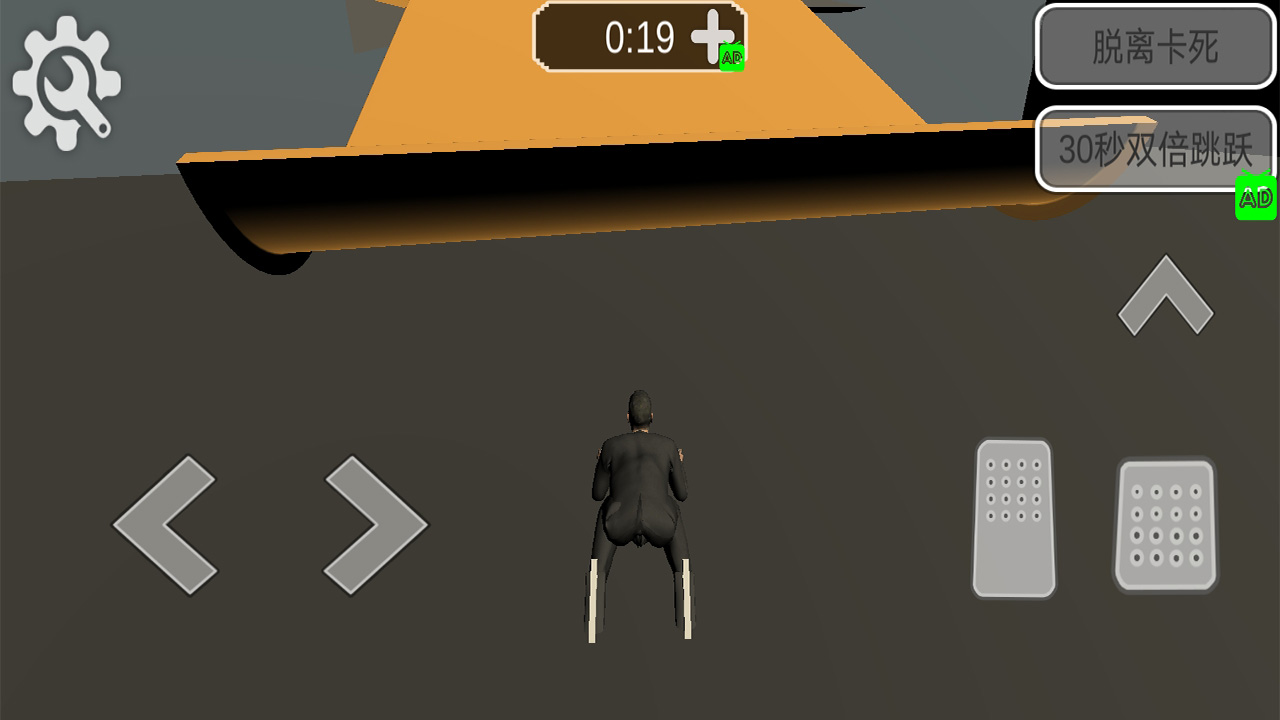
Task: Activate 30秒双倍跳跃 double jump boost
Action: point(1155,150)
